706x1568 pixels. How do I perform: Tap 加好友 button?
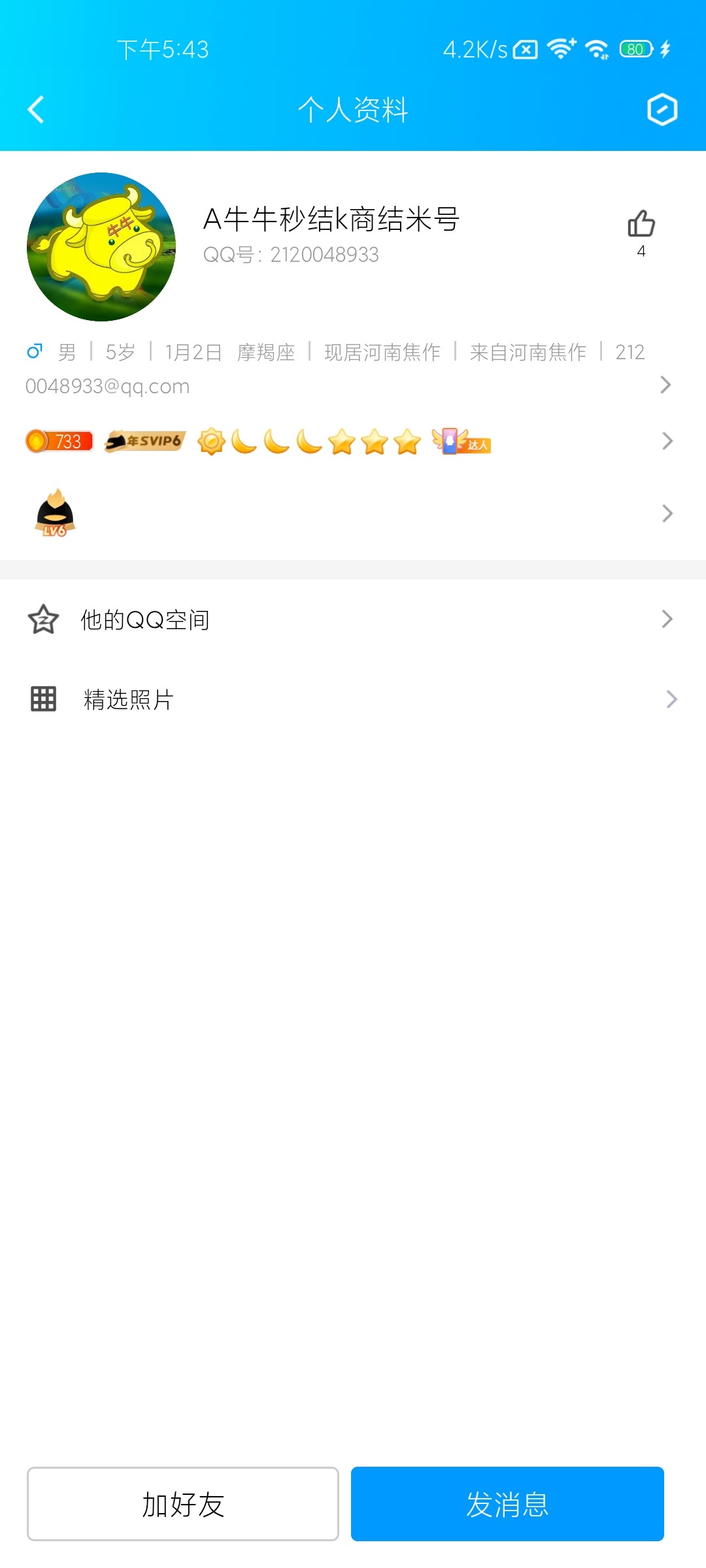183,1504
